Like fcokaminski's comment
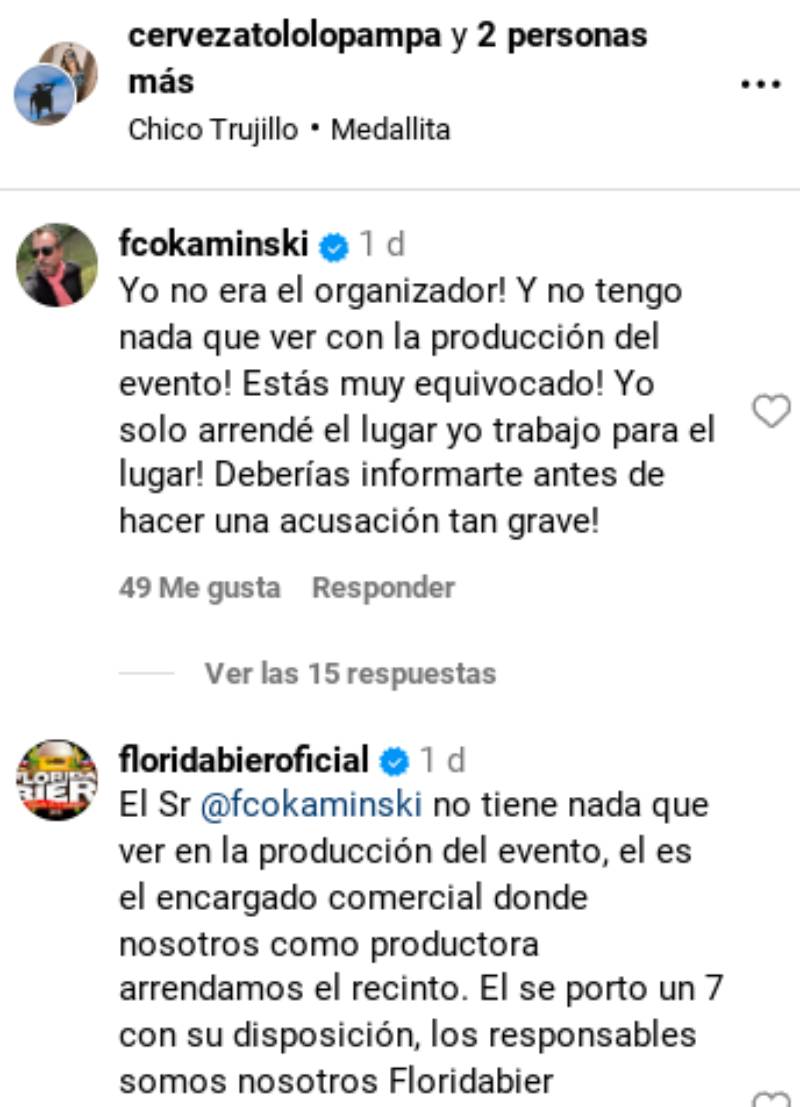 [771, 411]
